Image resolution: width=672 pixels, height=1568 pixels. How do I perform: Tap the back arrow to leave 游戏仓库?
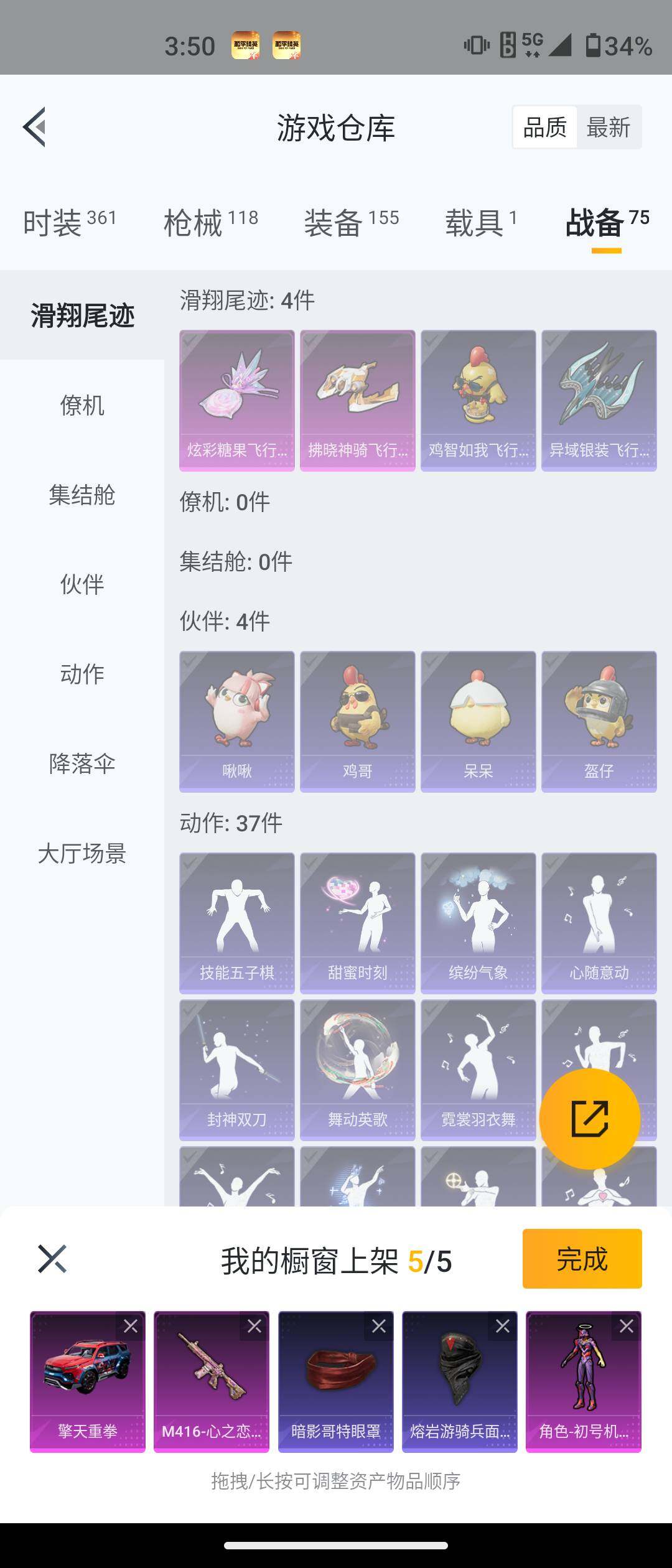pos(35,128)
